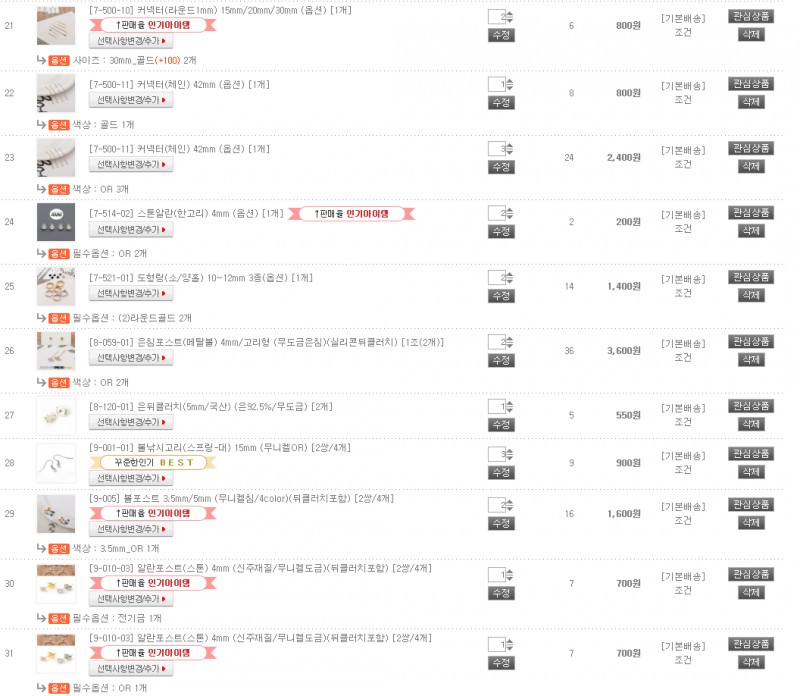800x696 pixels.
Task: Add item 22 to the wishlist
Action: [750, 84]
